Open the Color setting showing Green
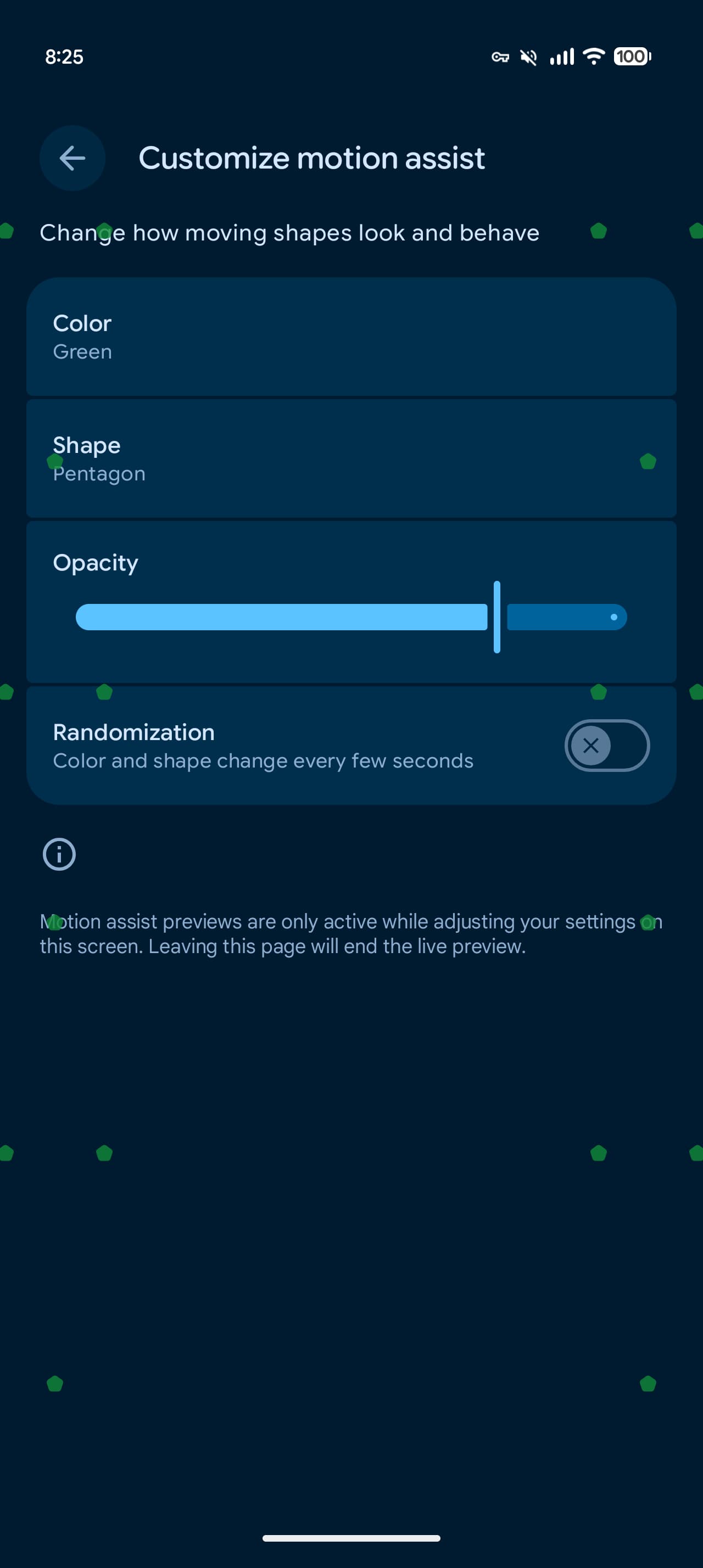703x1568 pixels. pyautogui.click(x=351, y=337)
